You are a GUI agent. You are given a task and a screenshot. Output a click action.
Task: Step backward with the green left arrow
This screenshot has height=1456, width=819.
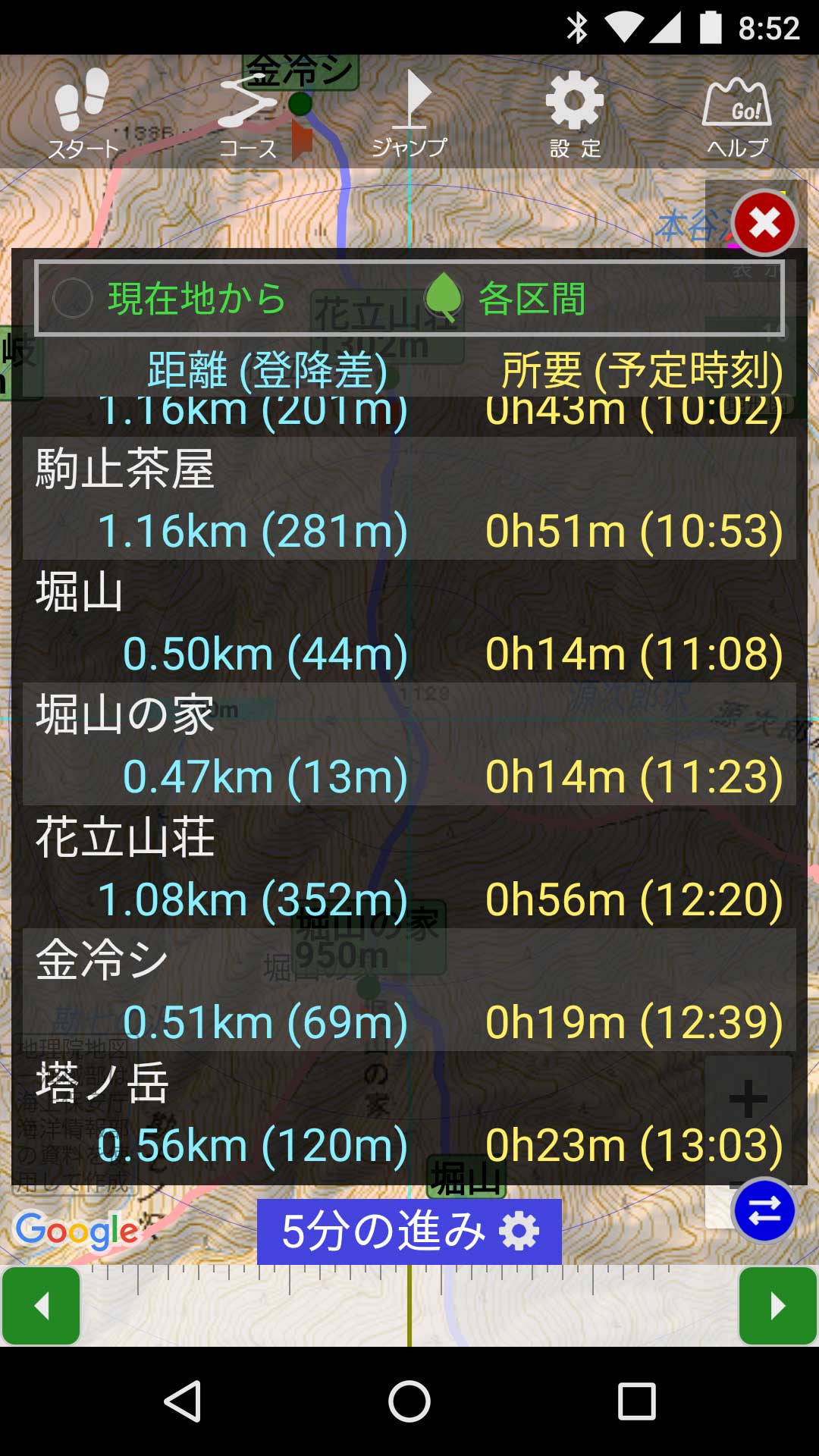[x=41, y=1306]
